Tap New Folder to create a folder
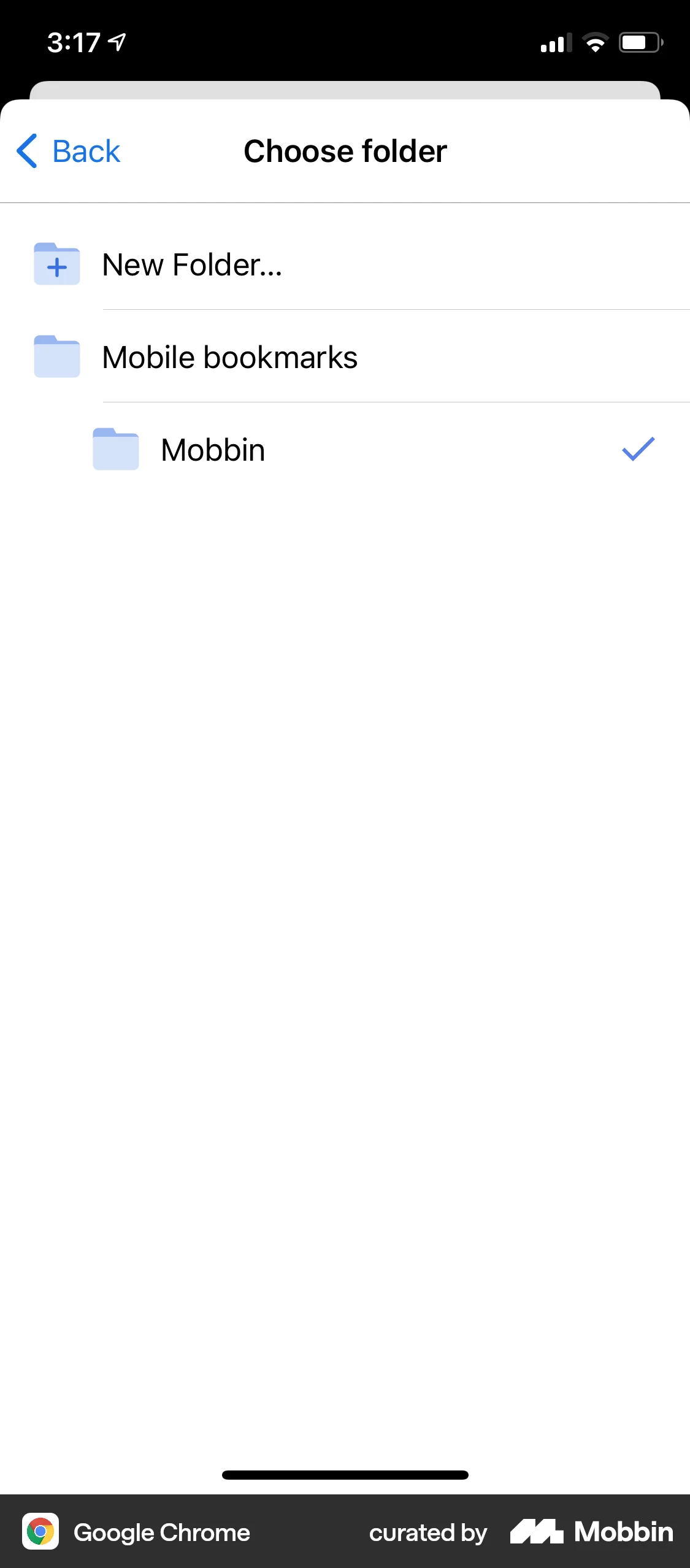This screenshot has height=1568, width=690. click(191, 265)
